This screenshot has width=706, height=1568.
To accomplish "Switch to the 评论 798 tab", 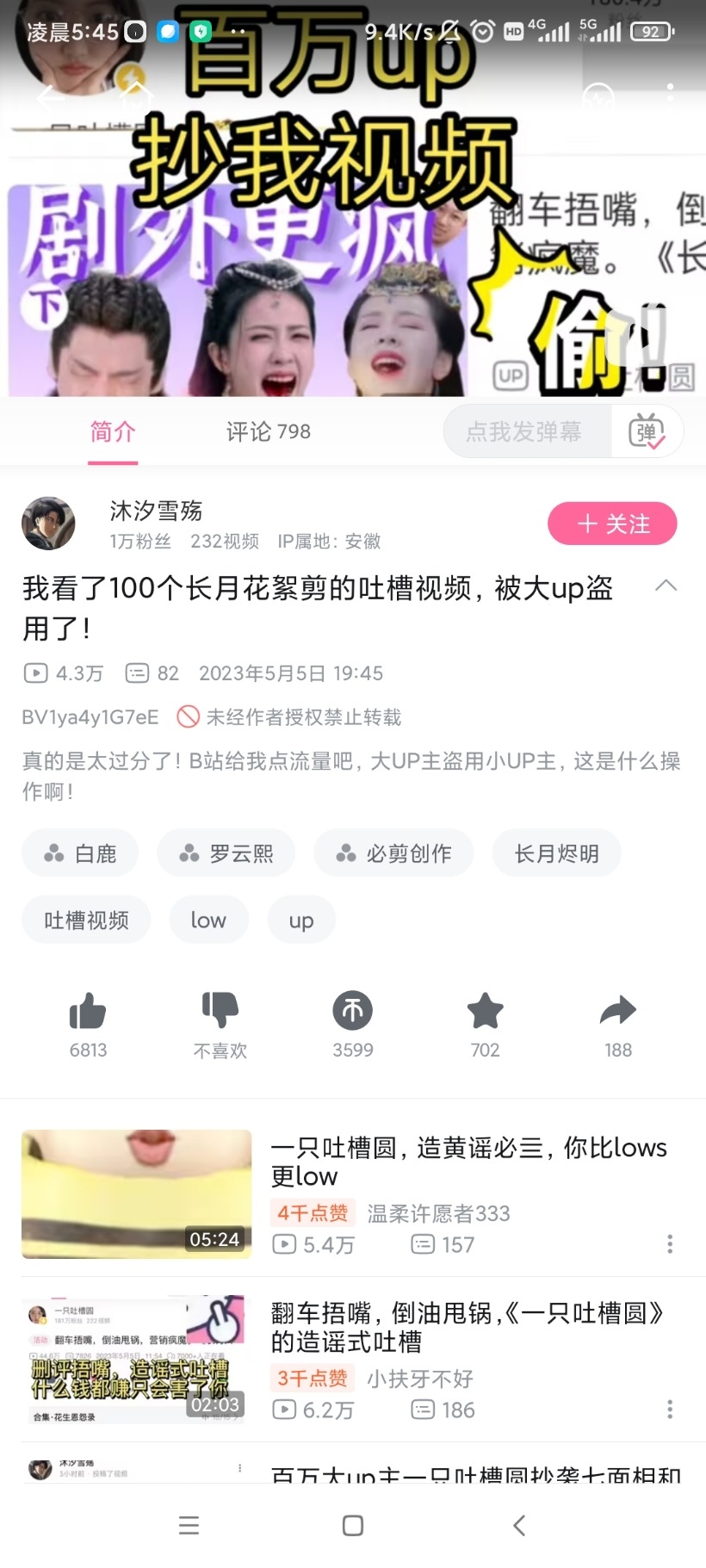I will click(268, 431).
